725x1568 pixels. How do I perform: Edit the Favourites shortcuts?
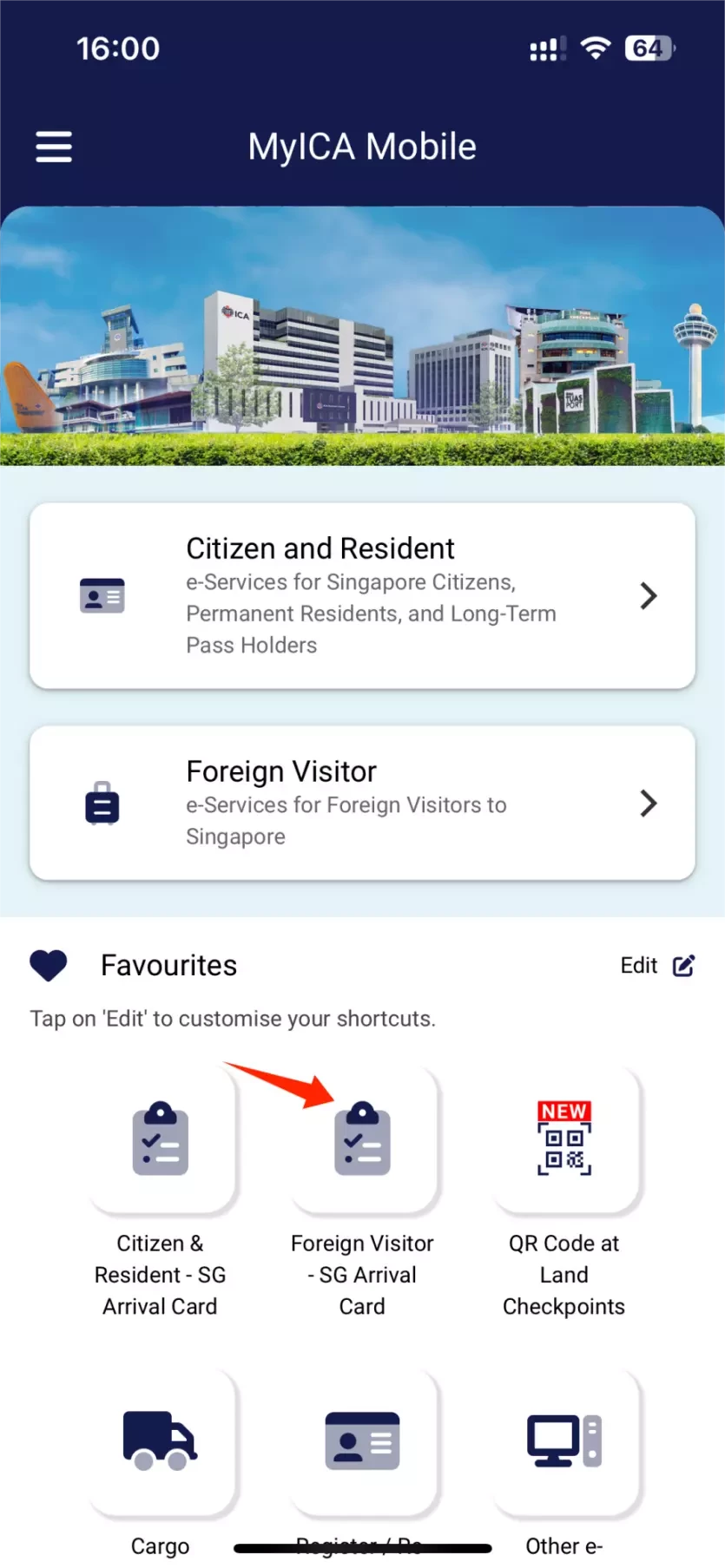click(657, 966)
